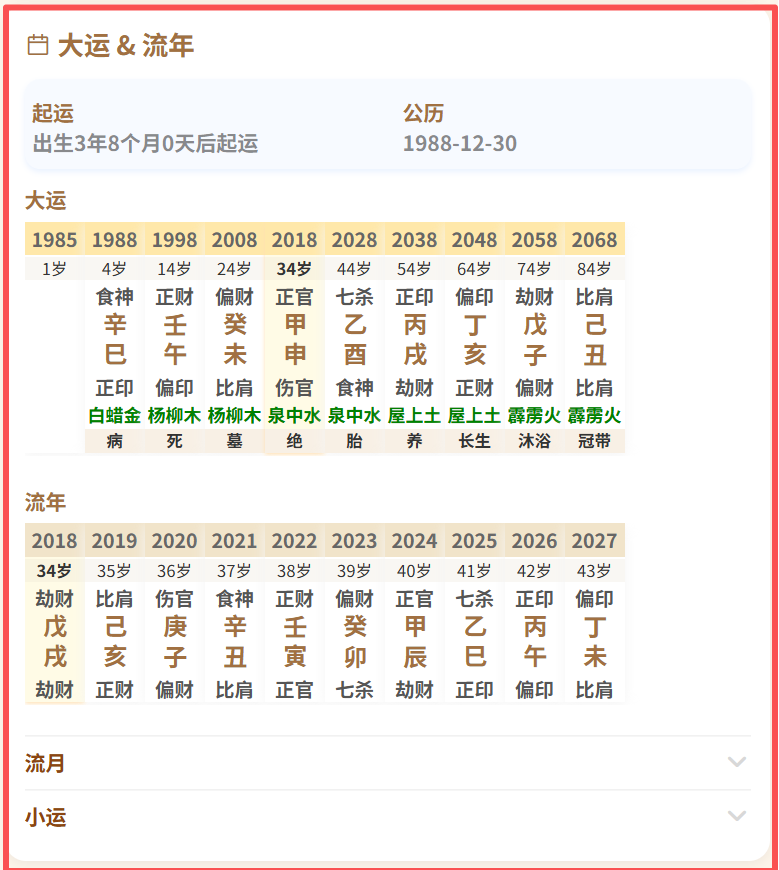Viewport: 779px width, 870px height.
Task: Switch to the 2038 丙戌 大运
Action: coord(414,340)
